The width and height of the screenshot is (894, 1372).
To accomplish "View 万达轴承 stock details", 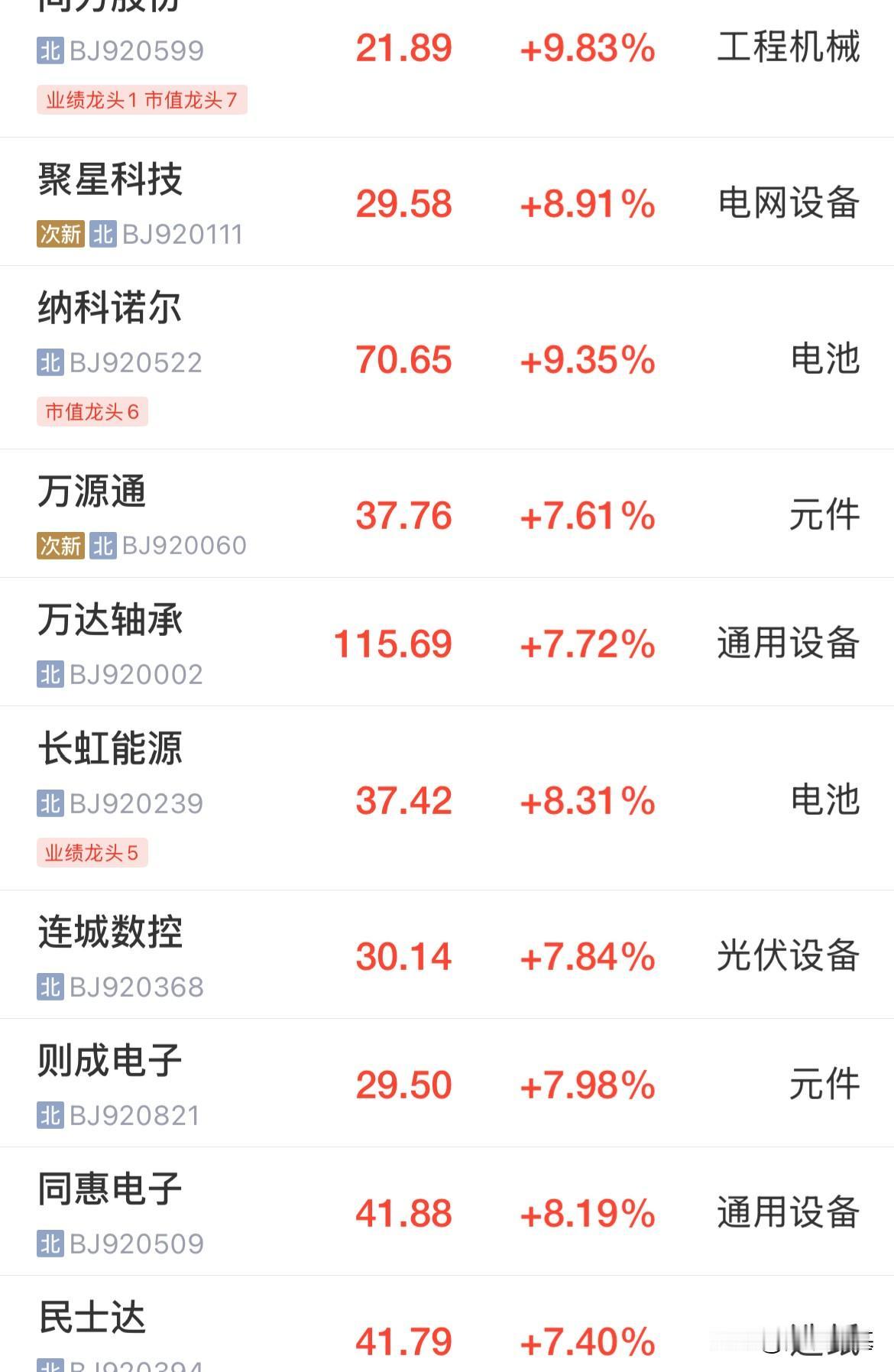I will pos(447,642).
